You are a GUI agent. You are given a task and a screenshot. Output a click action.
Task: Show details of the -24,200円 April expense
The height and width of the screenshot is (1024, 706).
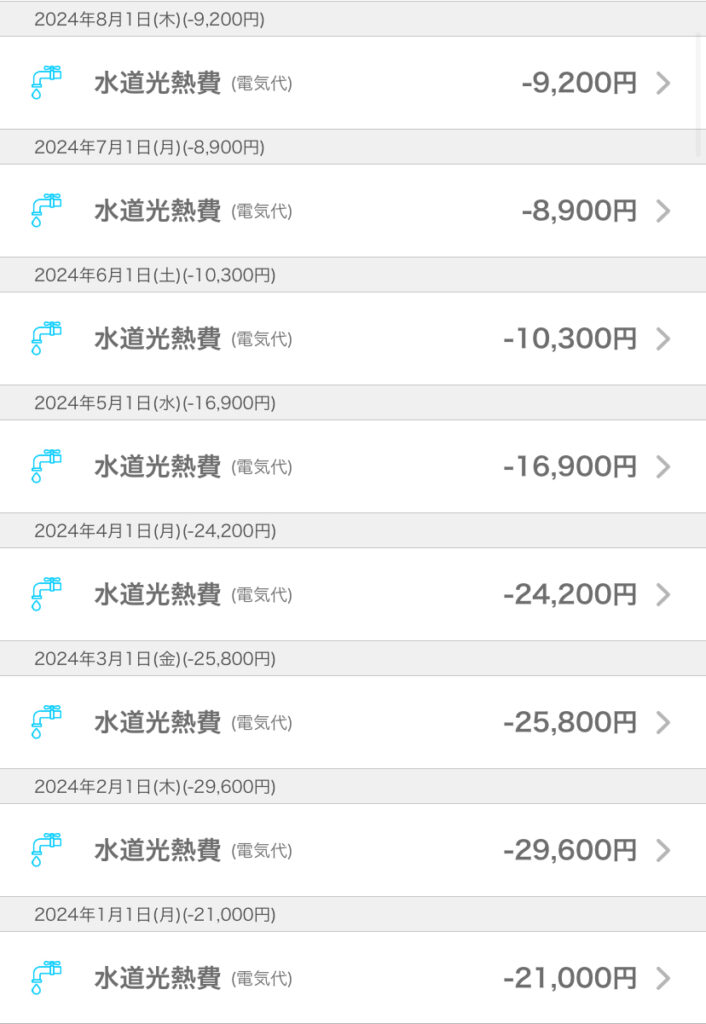tap(352, 595)
